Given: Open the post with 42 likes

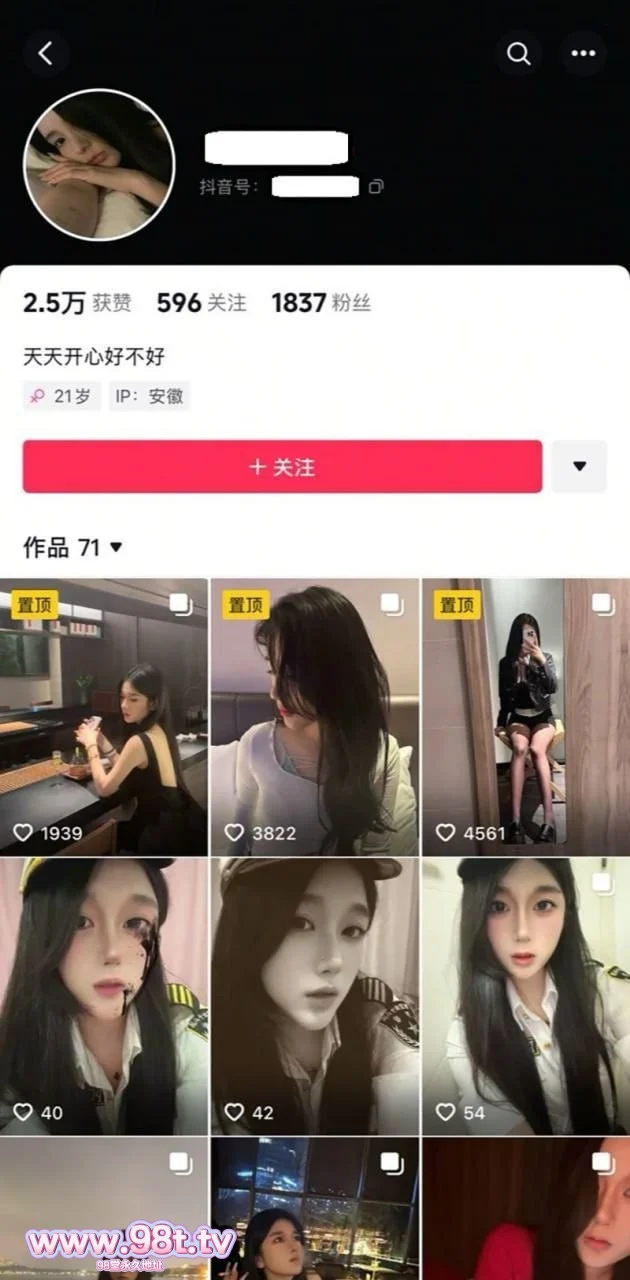Looking at the screenshot, I should point(315,995).
